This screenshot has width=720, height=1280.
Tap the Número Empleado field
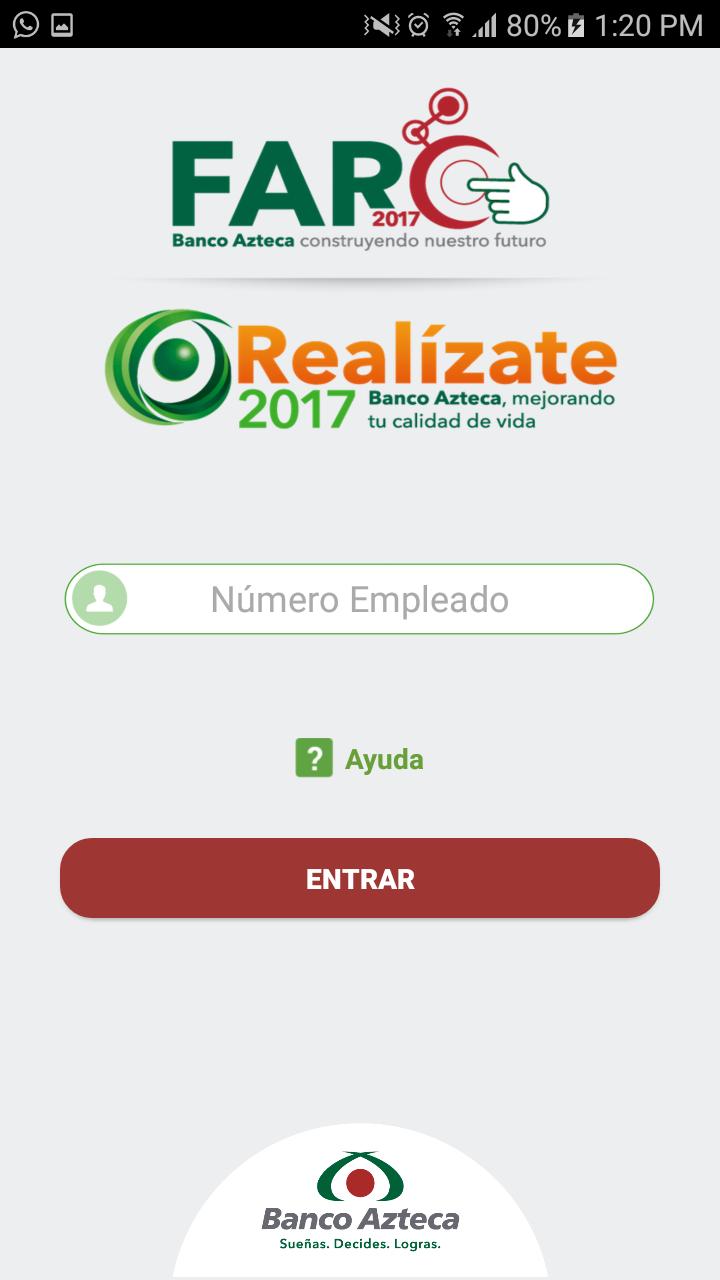click(x=360, y=599)
